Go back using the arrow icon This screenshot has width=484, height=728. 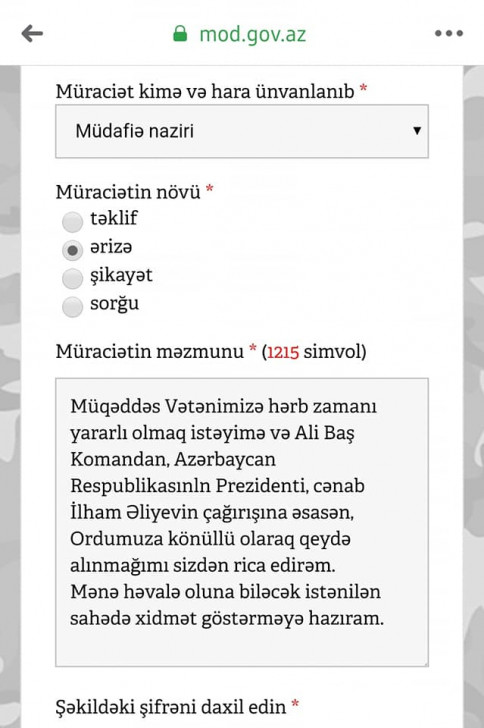pos(32,33)
